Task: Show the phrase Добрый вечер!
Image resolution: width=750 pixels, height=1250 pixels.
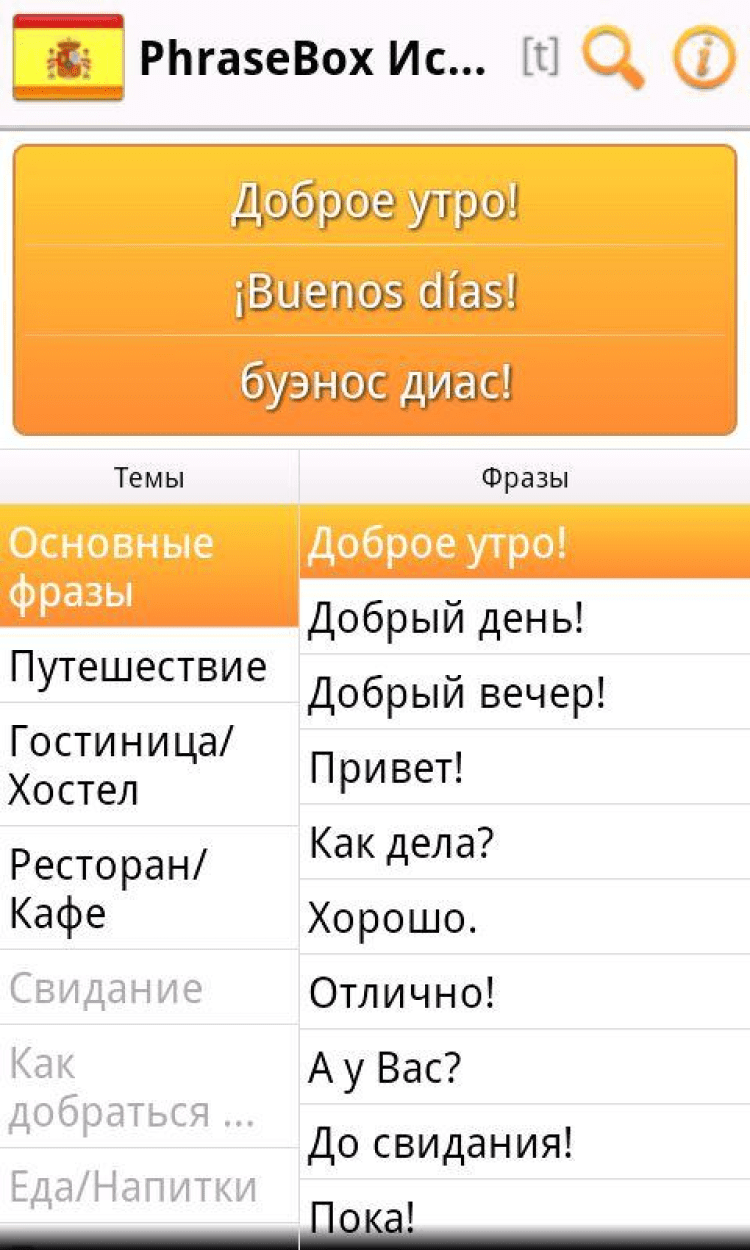Action: click(x=525, y=693)
